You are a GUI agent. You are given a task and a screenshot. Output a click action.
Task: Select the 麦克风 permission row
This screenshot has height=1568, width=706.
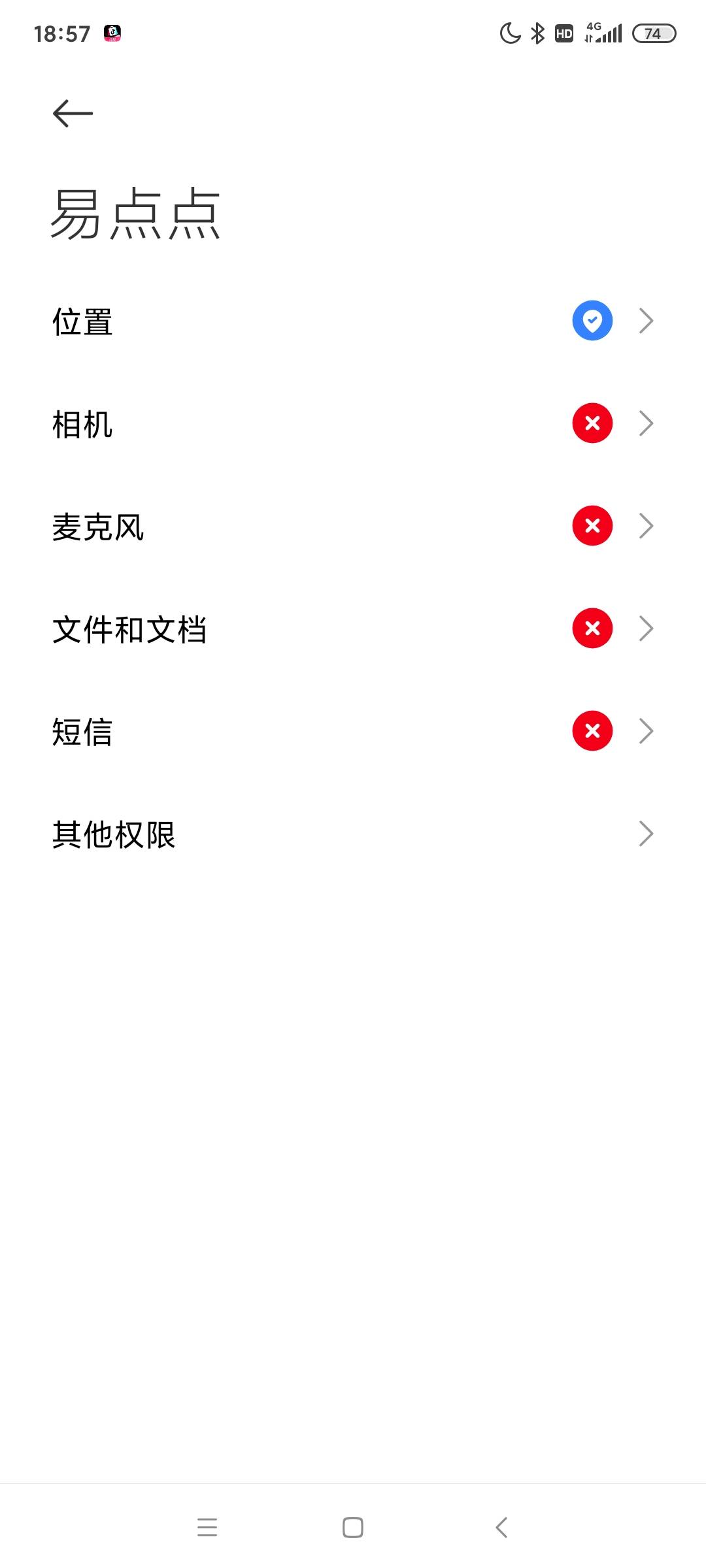(353, 526)
